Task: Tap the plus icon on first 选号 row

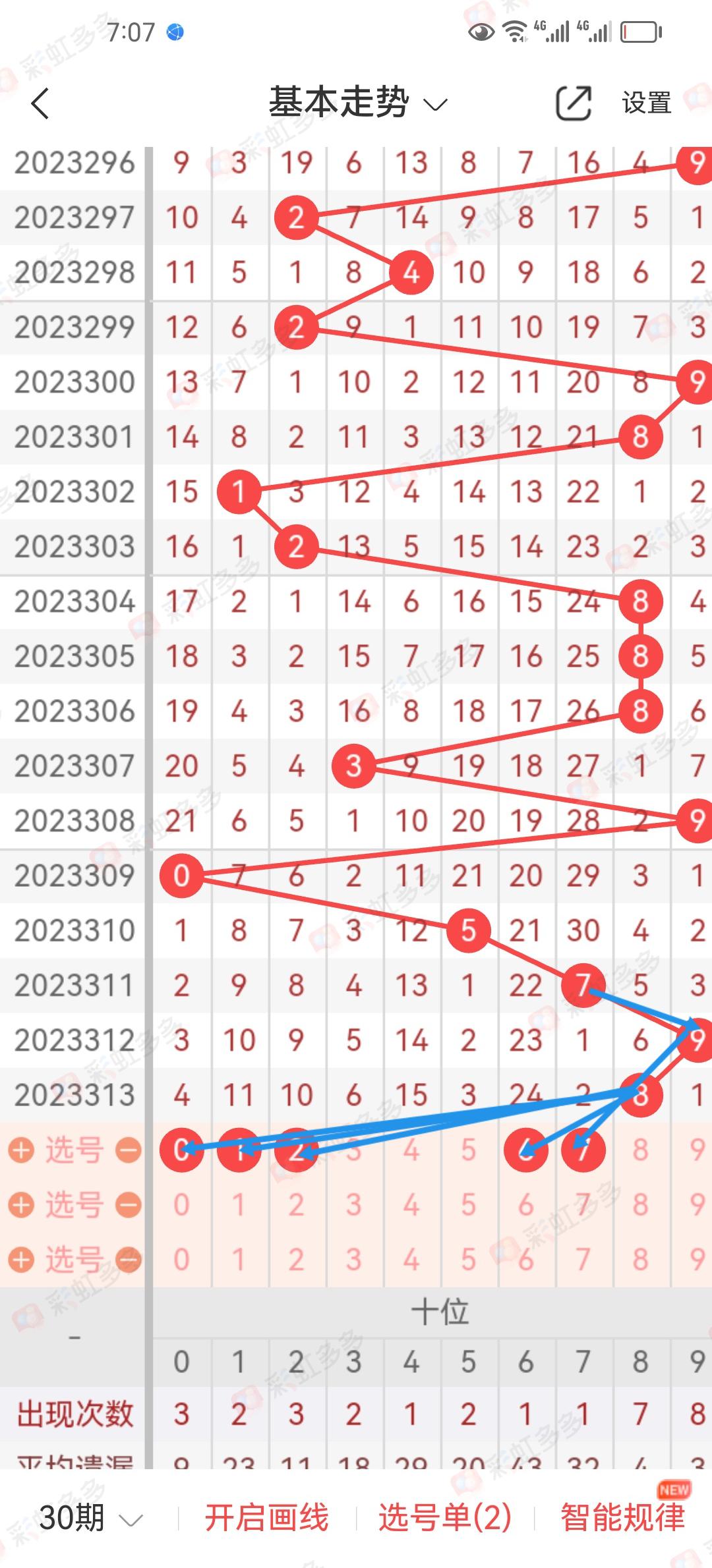Action: coord(21,1150)
